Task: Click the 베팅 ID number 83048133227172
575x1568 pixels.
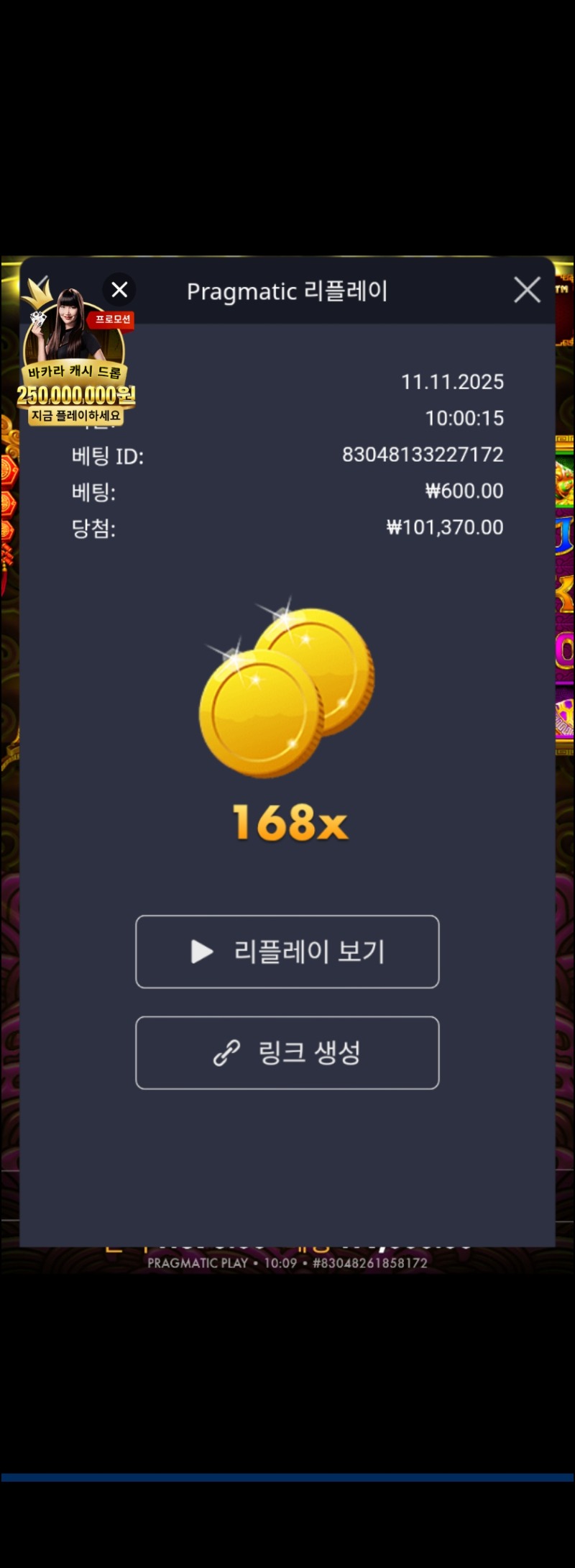Action: click(x=423, y=455)
